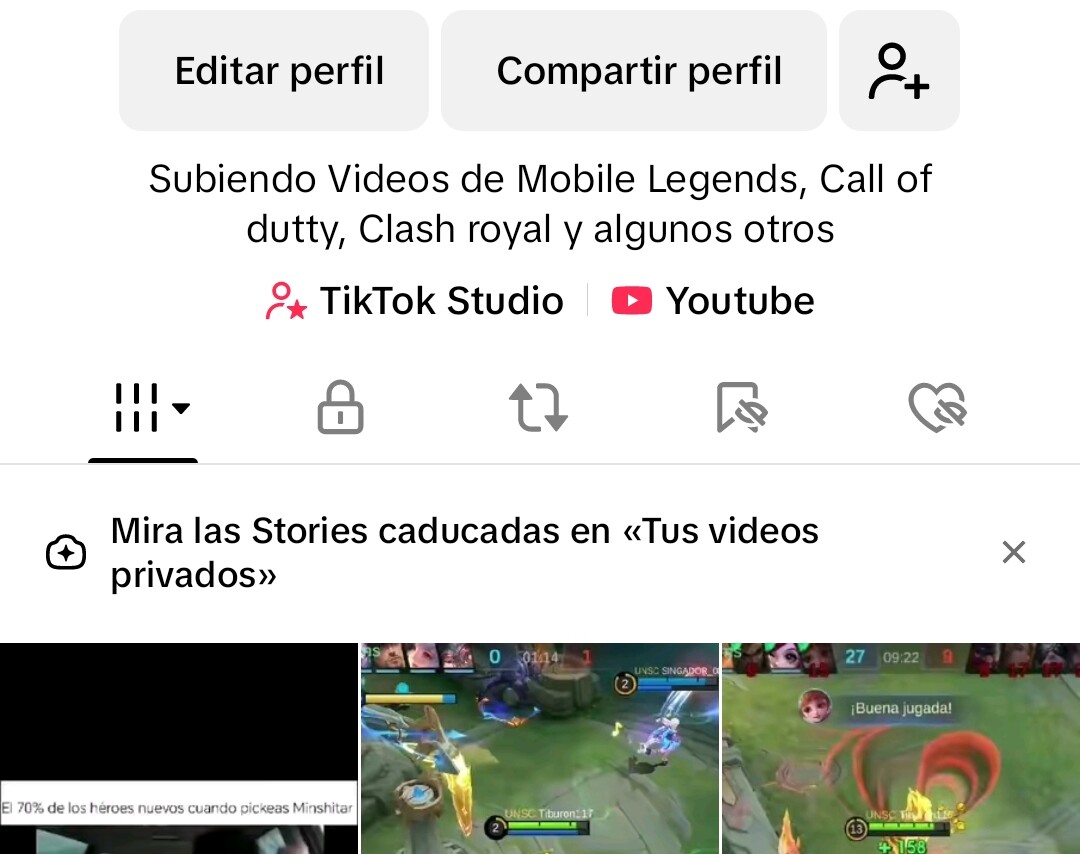The width and height of the screenshot is (1080, 854).
Task: Open the TikTok Studio link
Action: coord(415,301)
